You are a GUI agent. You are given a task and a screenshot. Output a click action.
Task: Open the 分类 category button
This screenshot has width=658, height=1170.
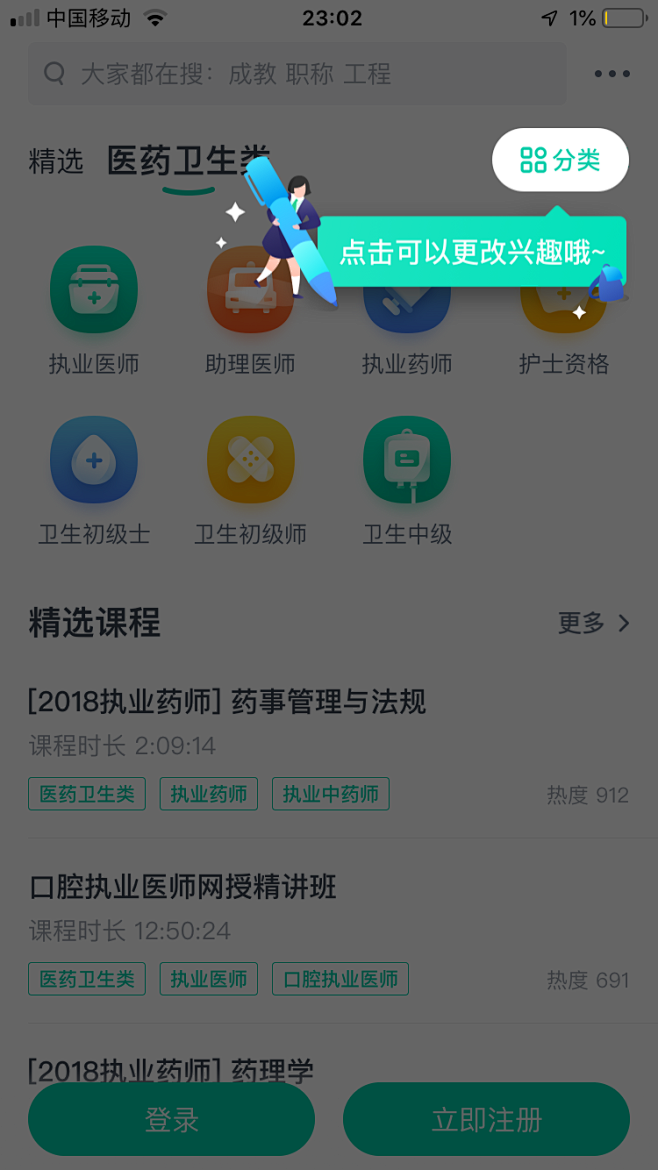(x=560, y=160)
